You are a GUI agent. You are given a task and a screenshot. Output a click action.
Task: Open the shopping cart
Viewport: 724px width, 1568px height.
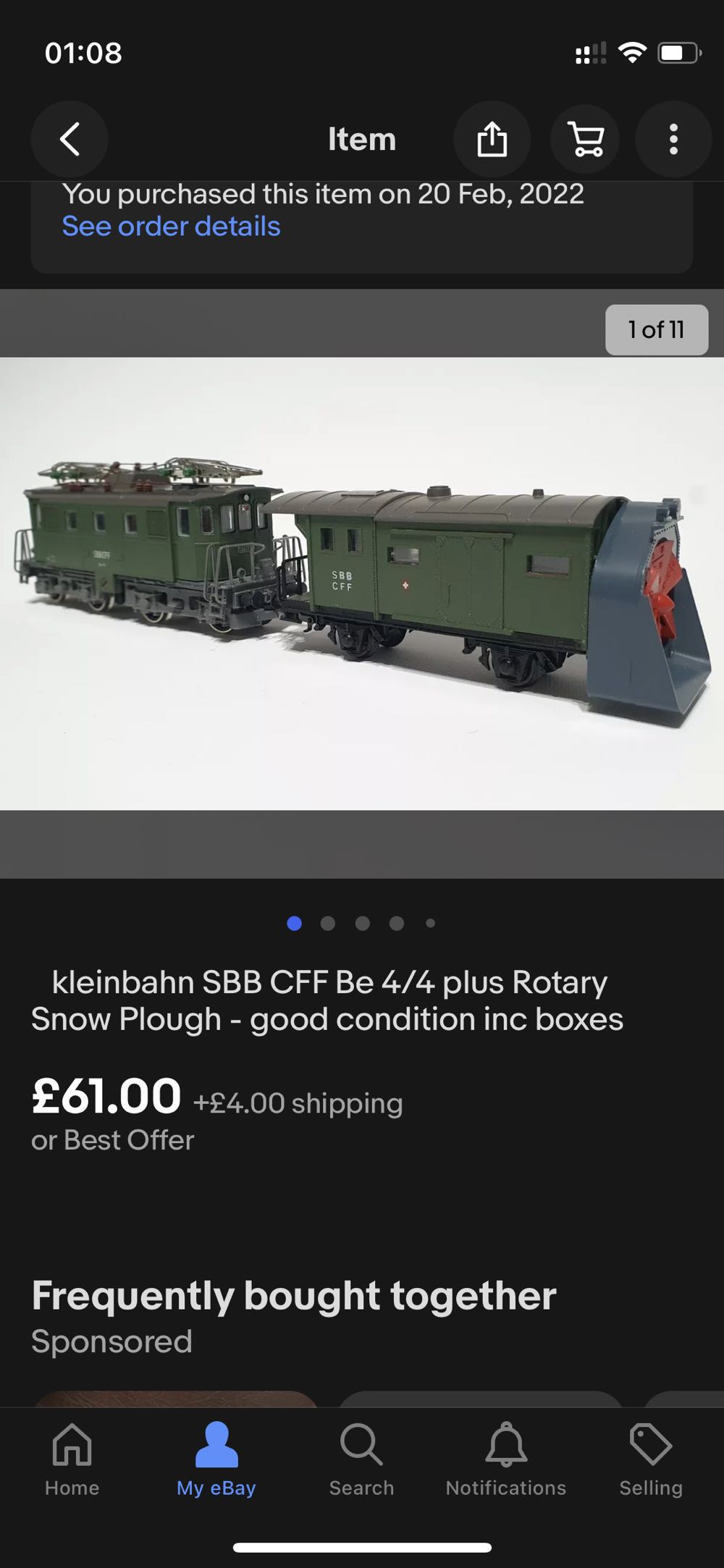(585, 139)
